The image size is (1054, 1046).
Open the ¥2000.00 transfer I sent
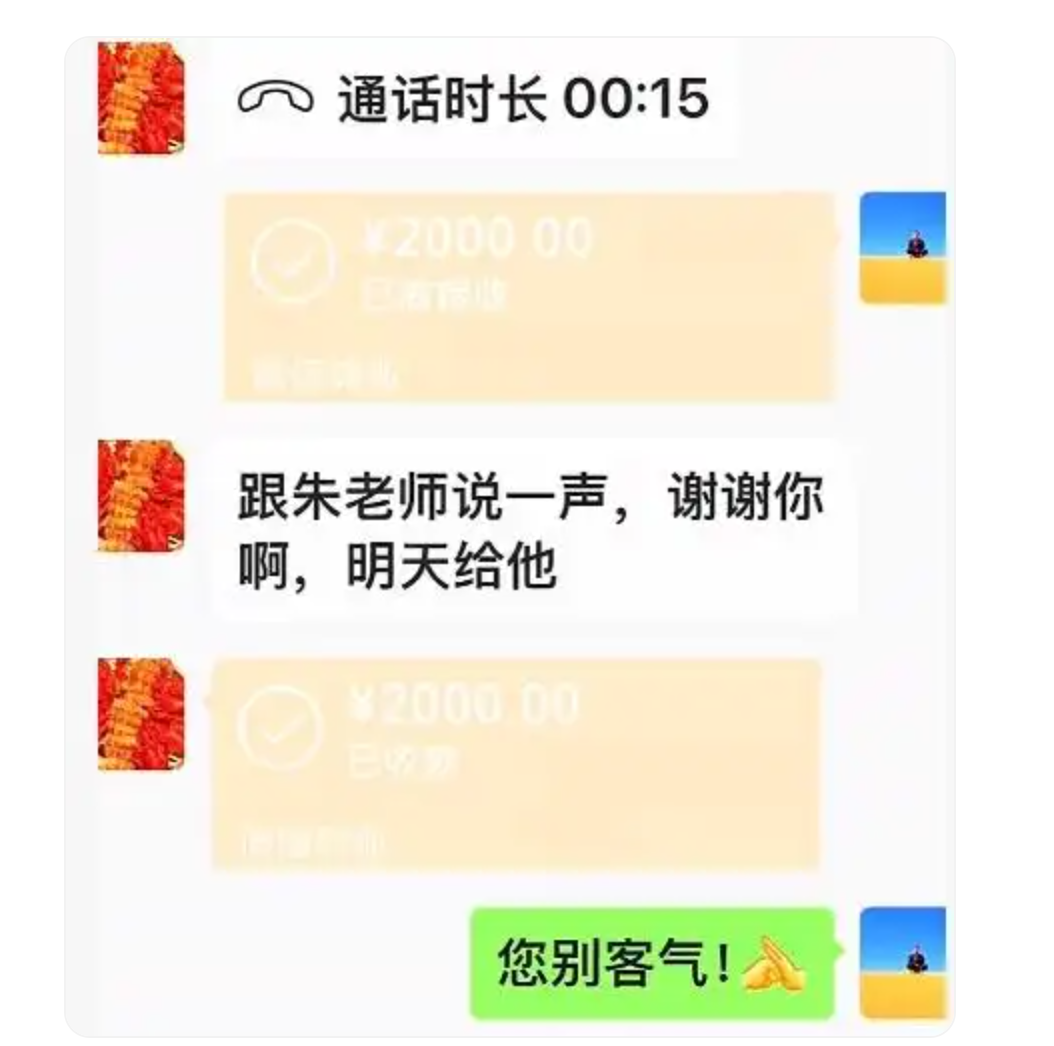(x=528, y=297)
